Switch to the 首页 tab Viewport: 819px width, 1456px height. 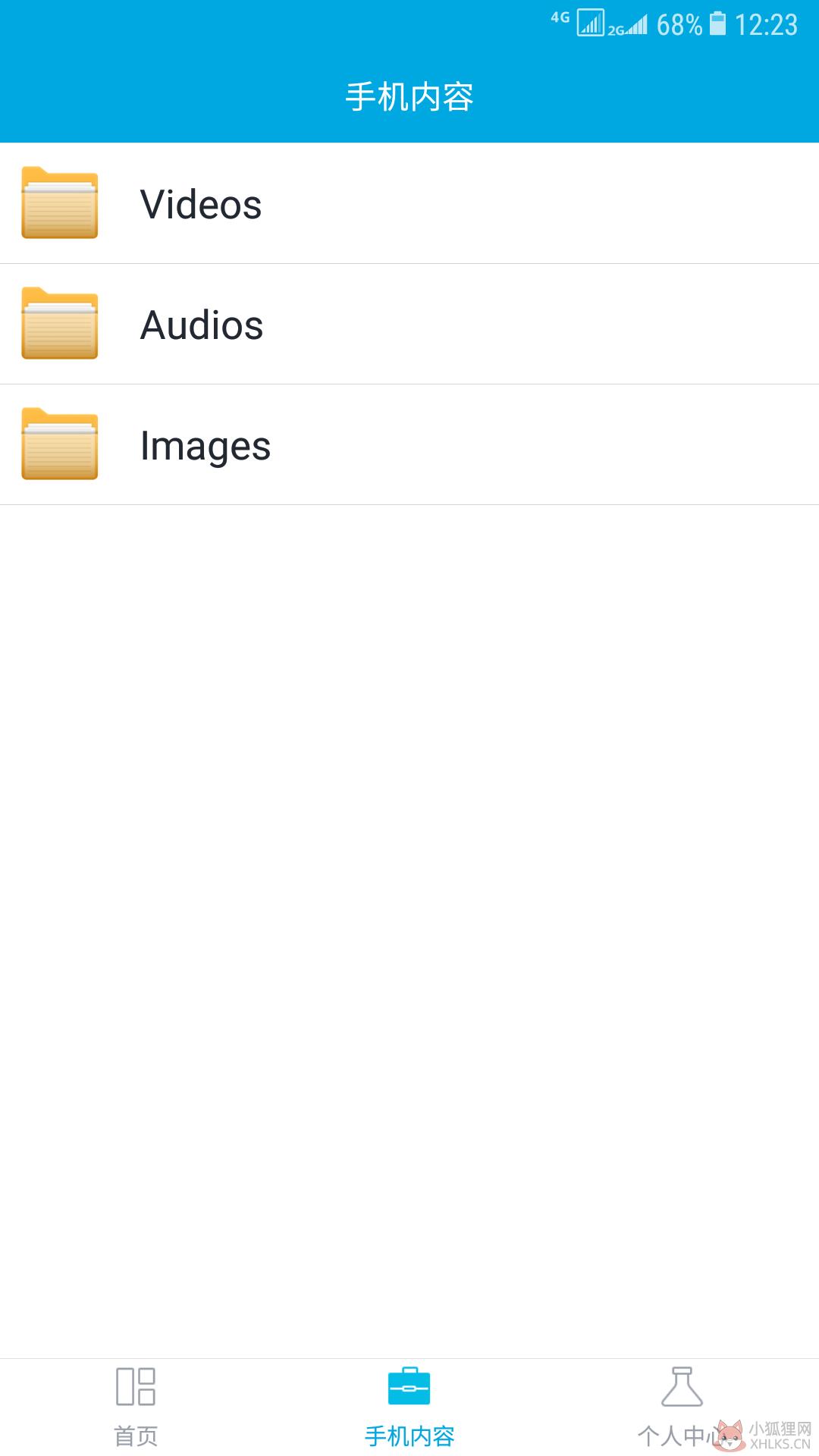pos(136,1407)
